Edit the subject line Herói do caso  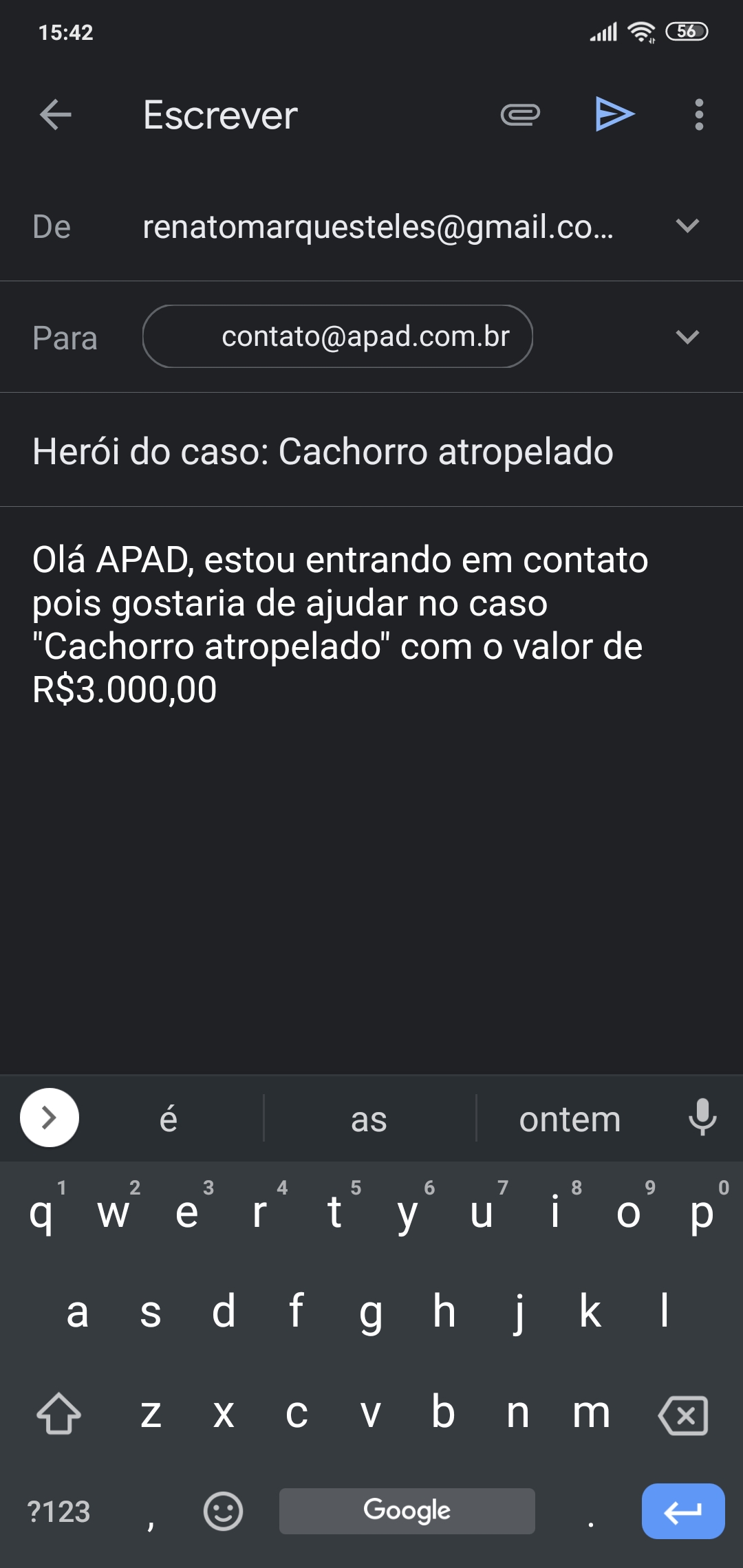(323, 452)
